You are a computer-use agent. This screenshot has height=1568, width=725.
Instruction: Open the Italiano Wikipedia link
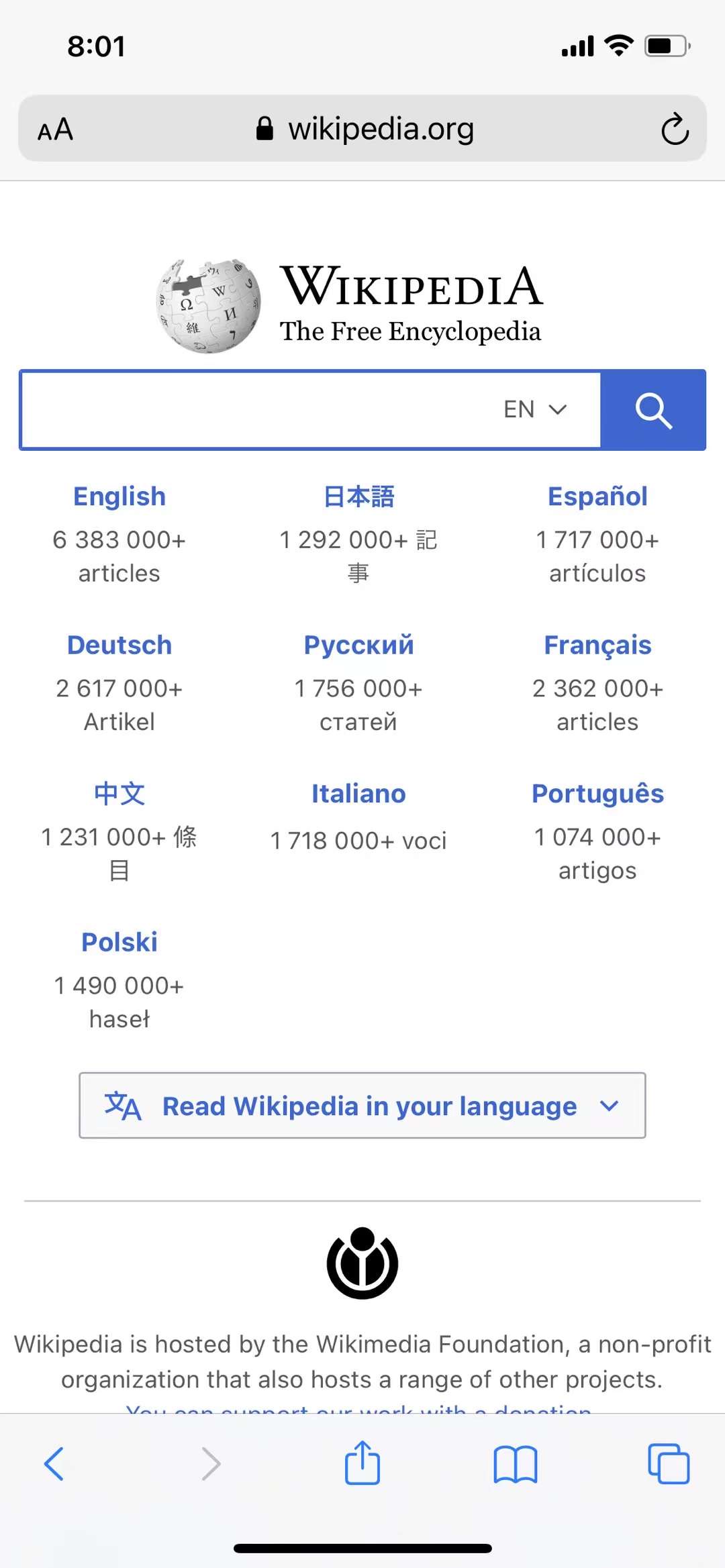coord(358,794)
